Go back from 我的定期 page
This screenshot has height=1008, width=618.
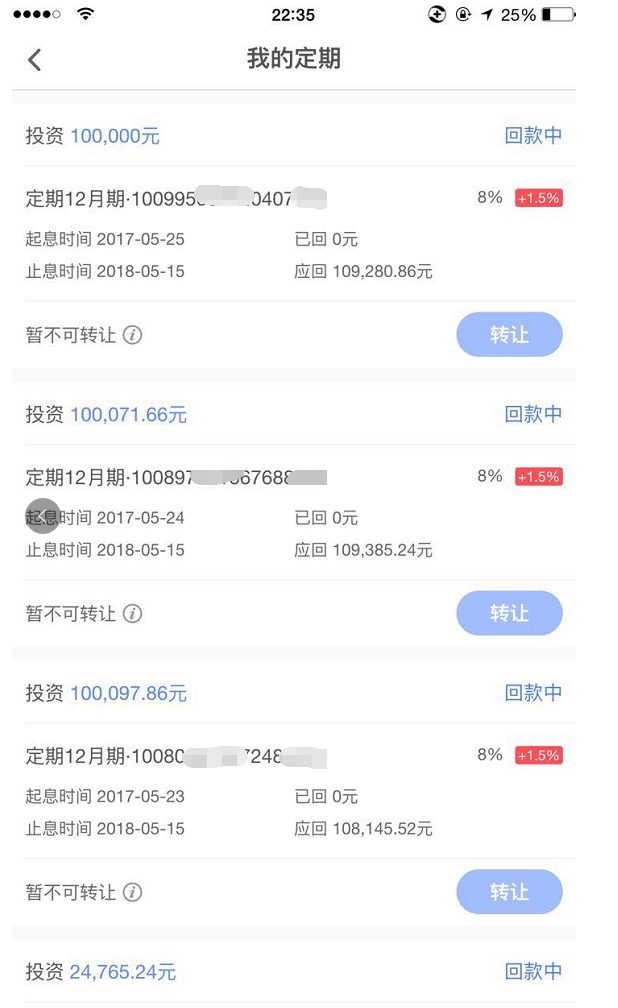(35, 60)
